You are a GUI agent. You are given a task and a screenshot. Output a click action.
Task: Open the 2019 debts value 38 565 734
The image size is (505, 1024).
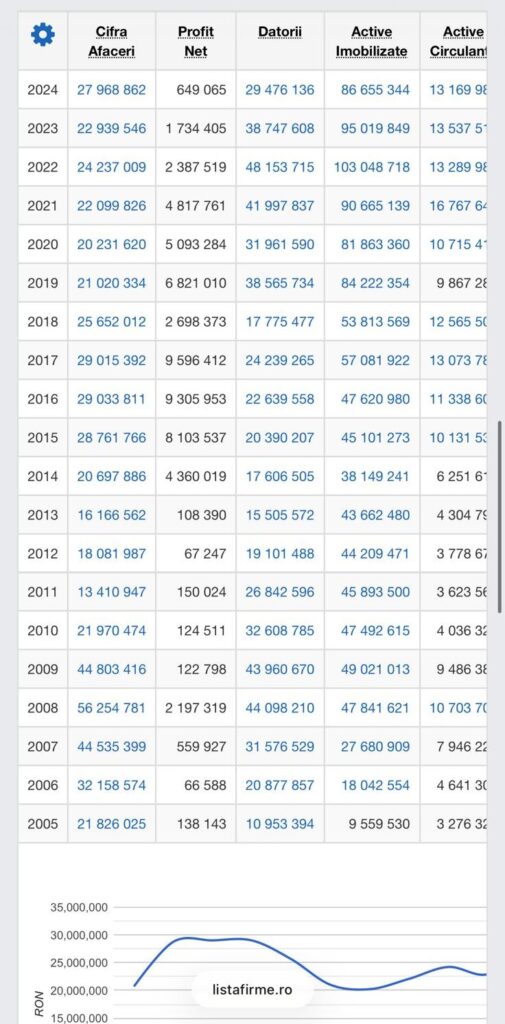[280, 283]
